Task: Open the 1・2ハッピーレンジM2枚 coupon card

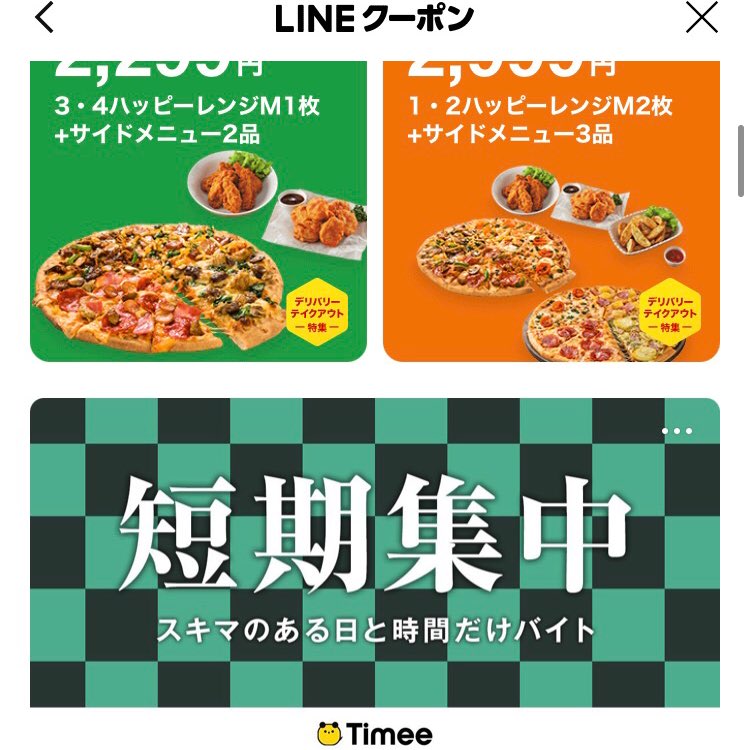Action: click(551, 210)
